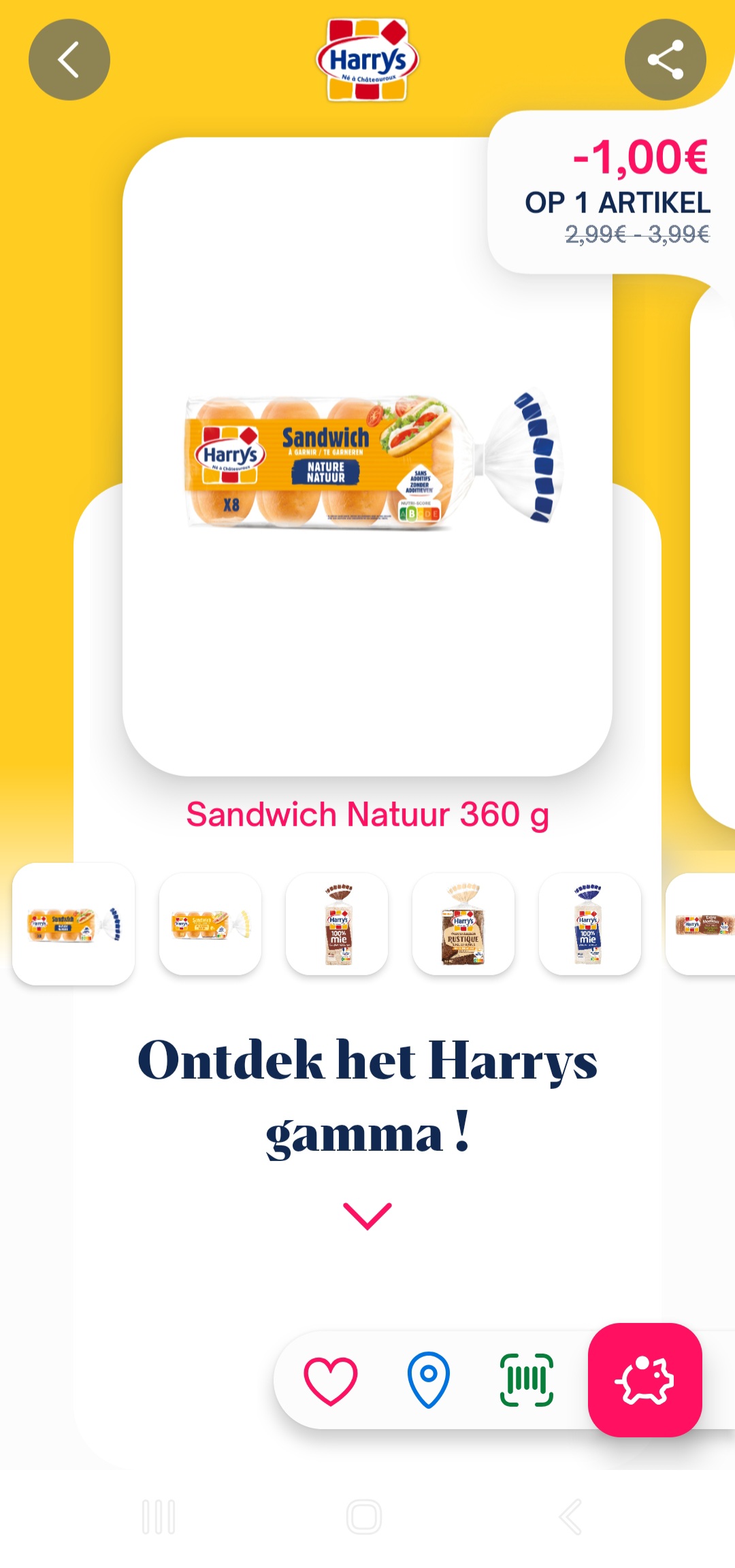Select the 100% mie bread thumbnail
735x1568 pixels.
click(338, 926)
